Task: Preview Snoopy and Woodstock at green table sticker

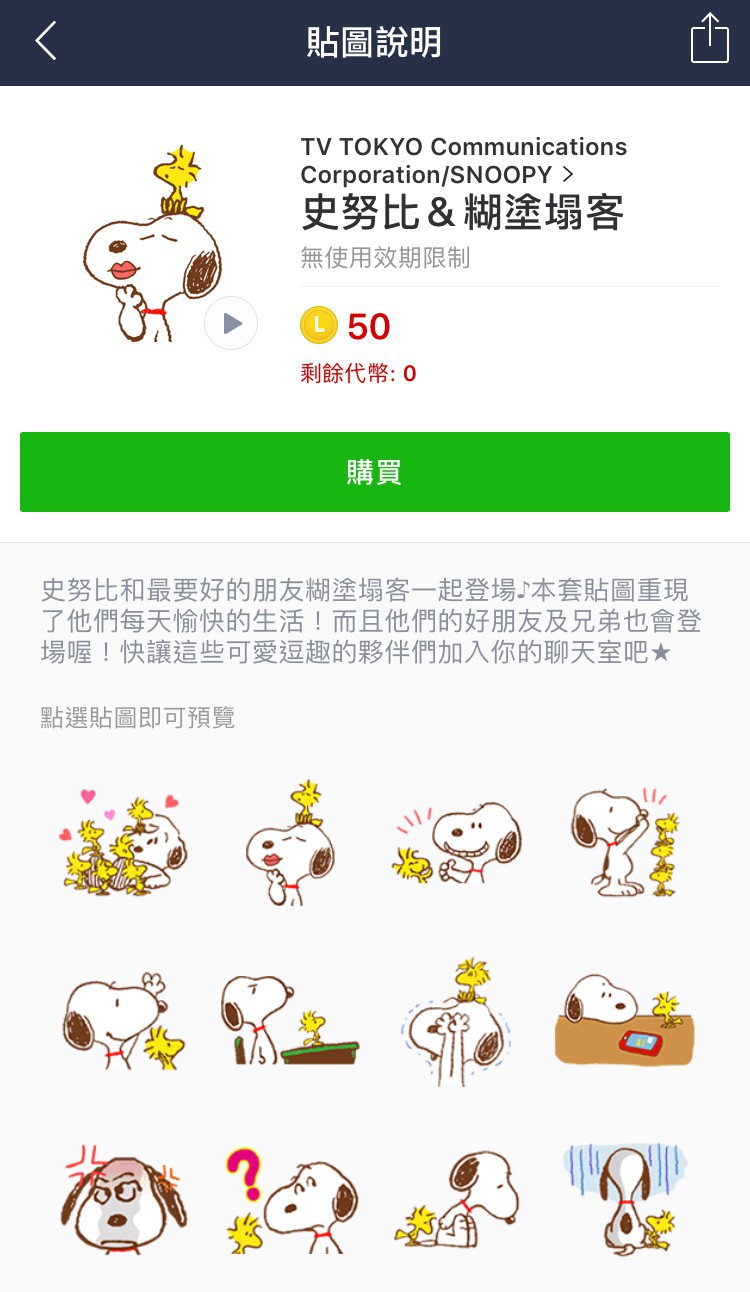Action: (x=290, y=1020)
